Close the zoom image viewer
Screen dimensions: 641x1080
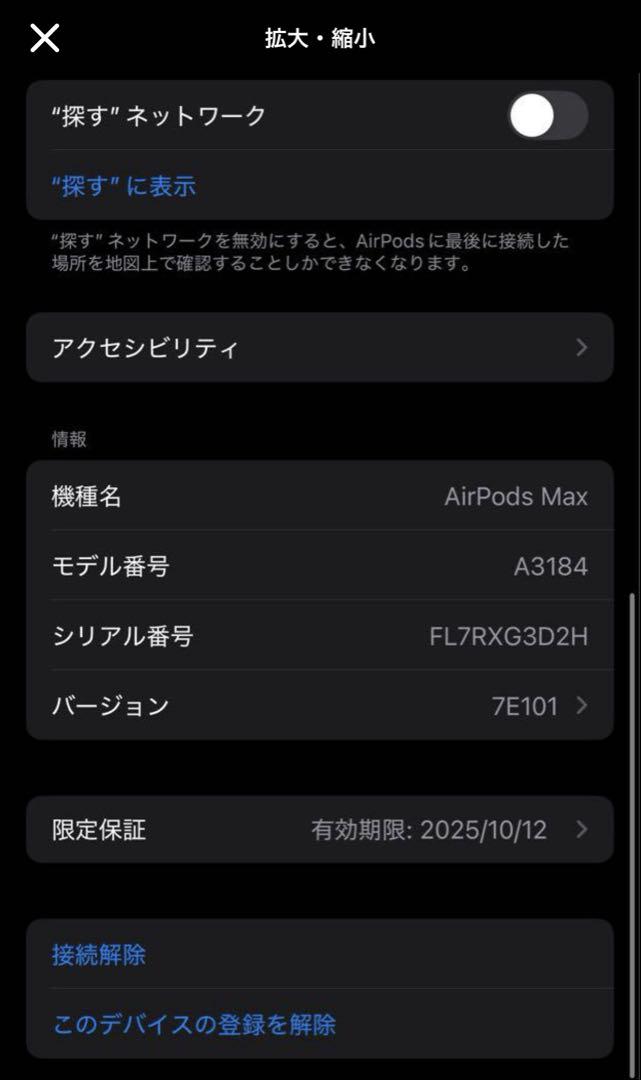[x=45, y=38]
